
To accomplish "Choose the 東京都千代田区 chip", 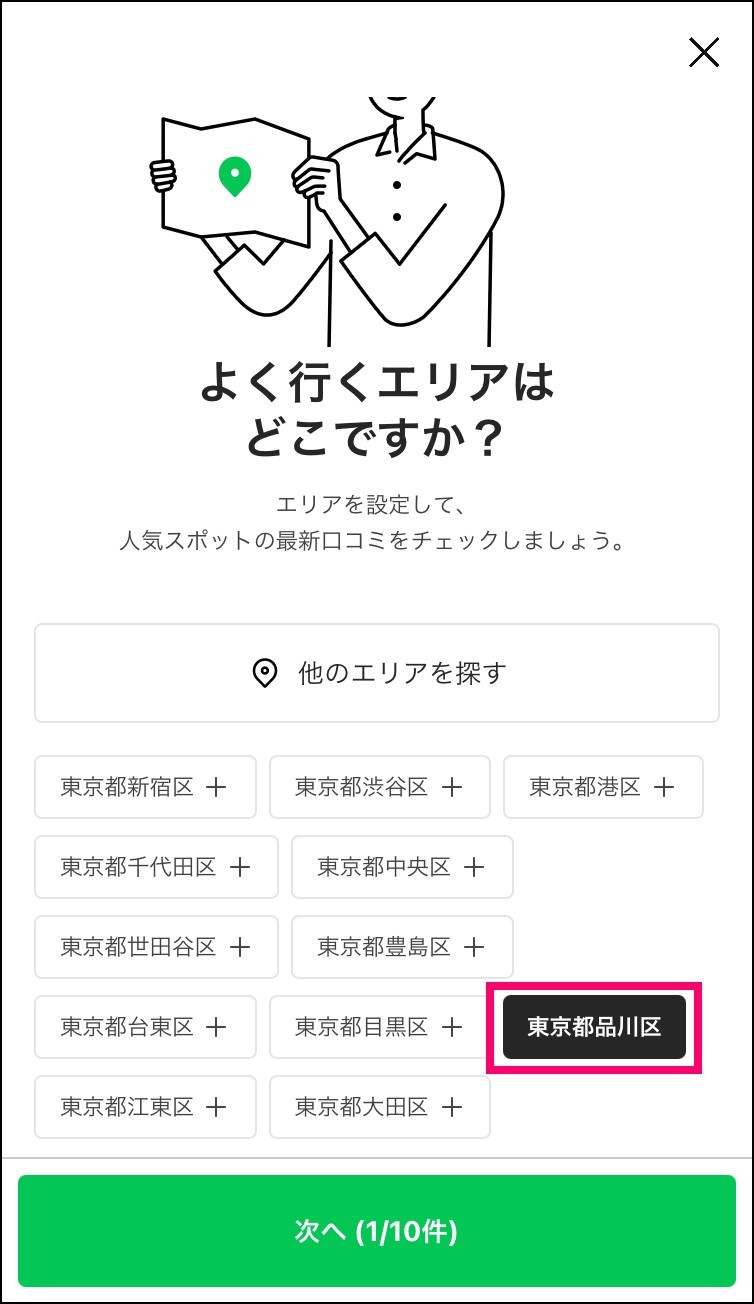I will (156, 867).
